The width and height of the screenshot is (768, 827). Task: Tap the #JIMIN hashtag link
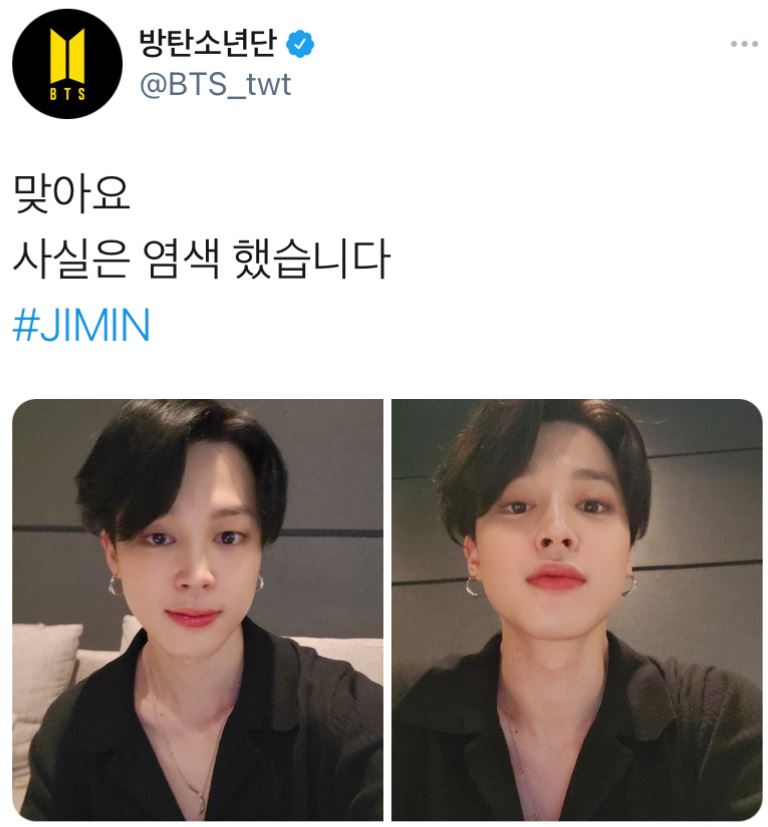tap(82, 326)
